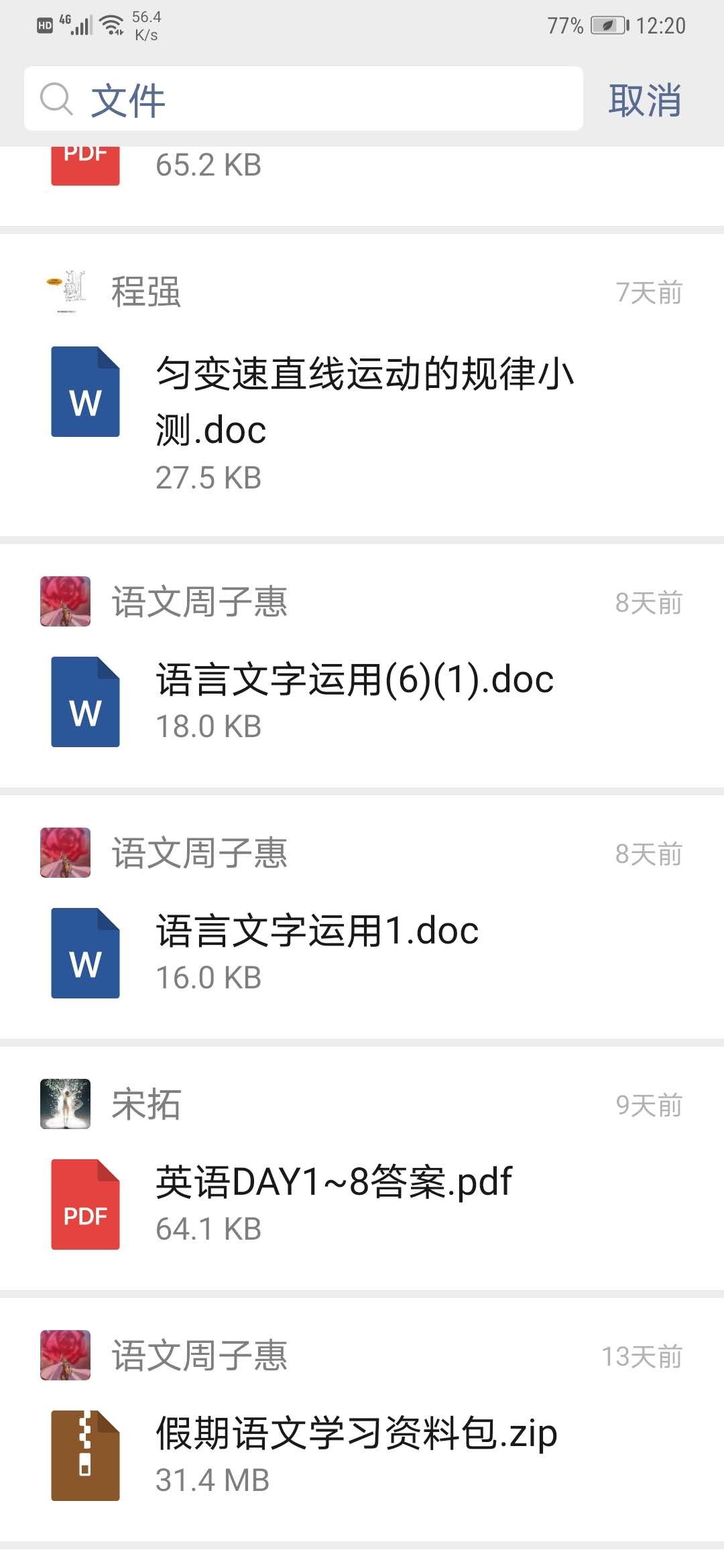Open 英语DAY1~8答案.pdf from 宋拓
Image resolution: width=724 pixels, height=1568 pixels.
pos(362,1203)
